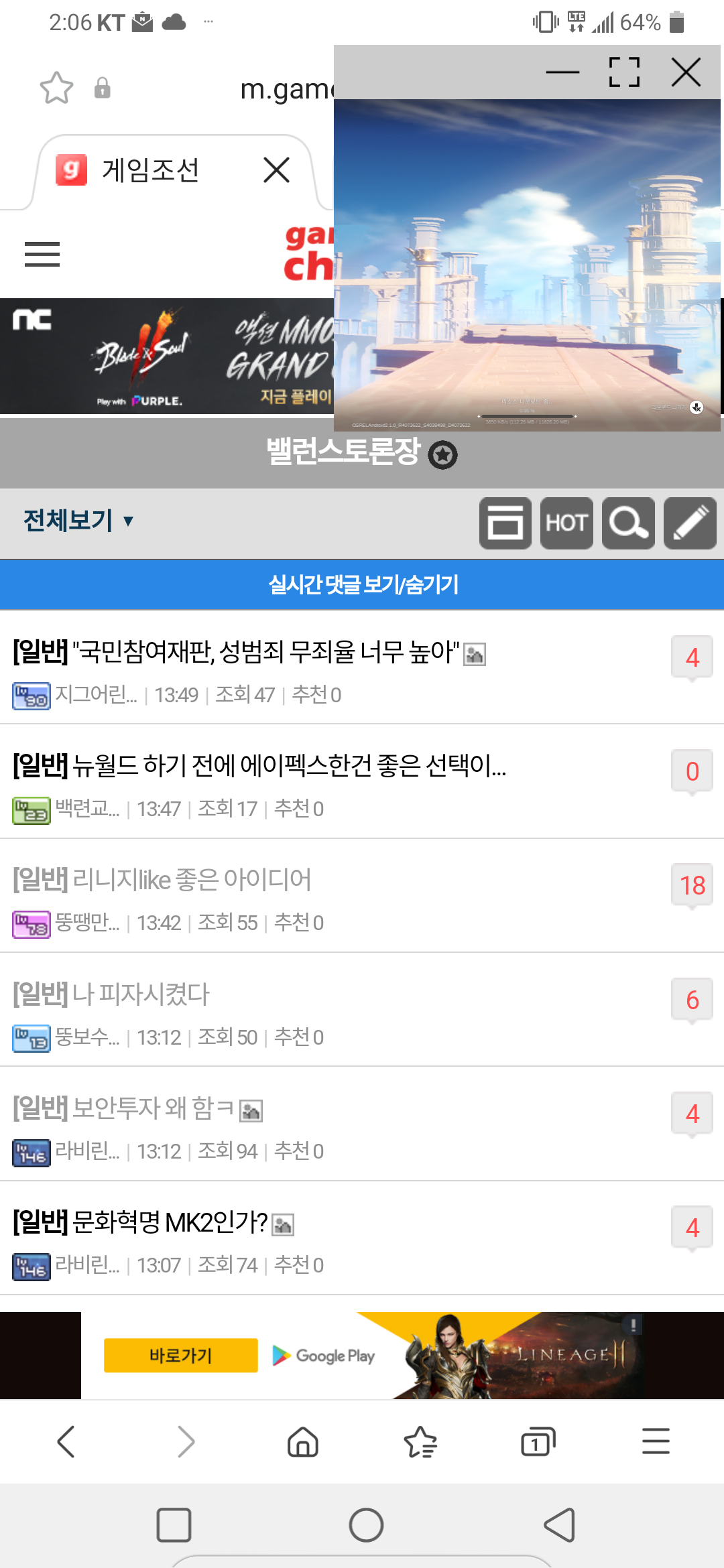Toggle 실시간 댓글 보기/숨기기 bar
Image resolution: width=724 pixels, height=1568 pixels.
pos(362,585)
